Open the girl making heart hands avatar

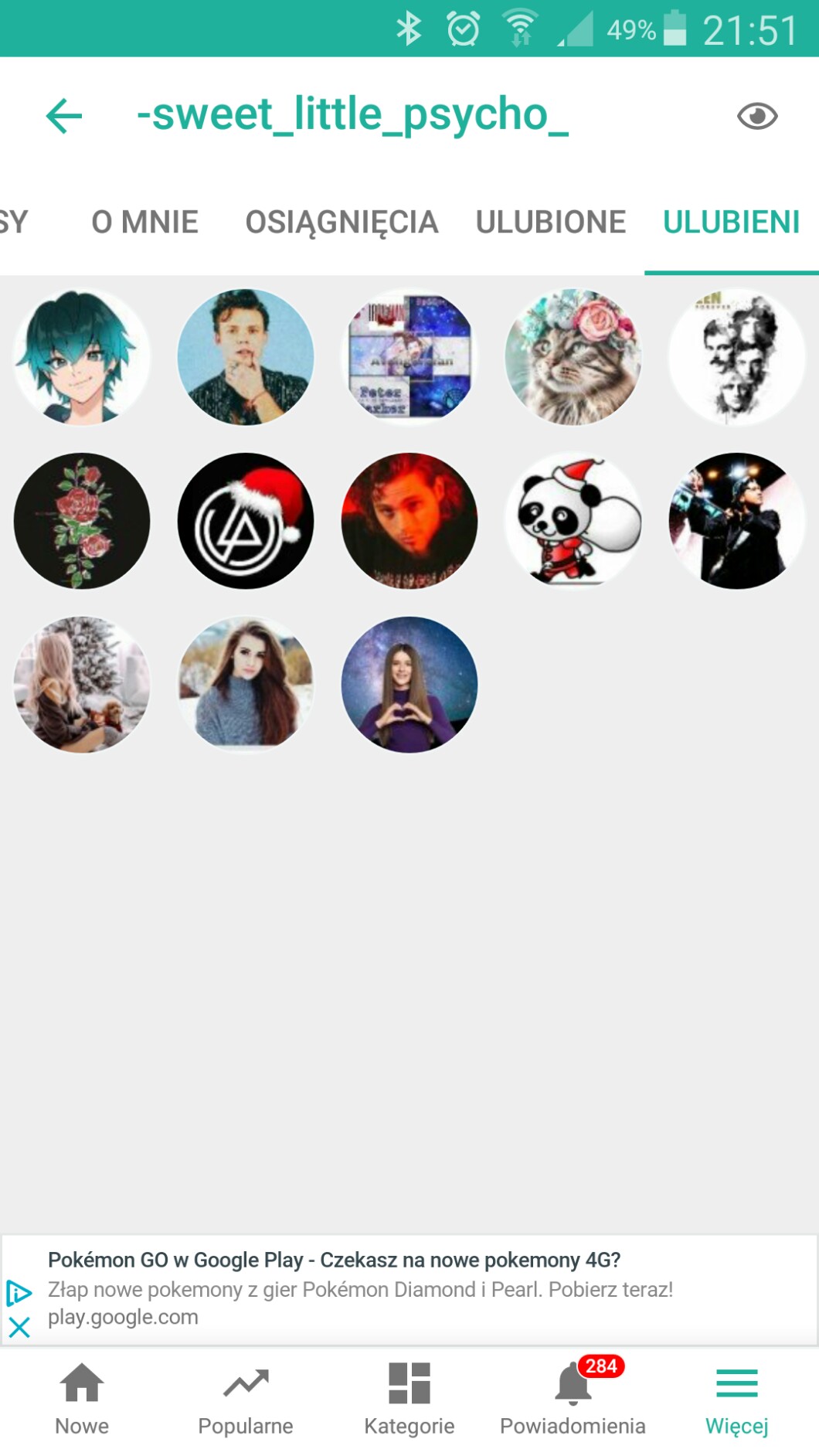(x=409, y=685)
